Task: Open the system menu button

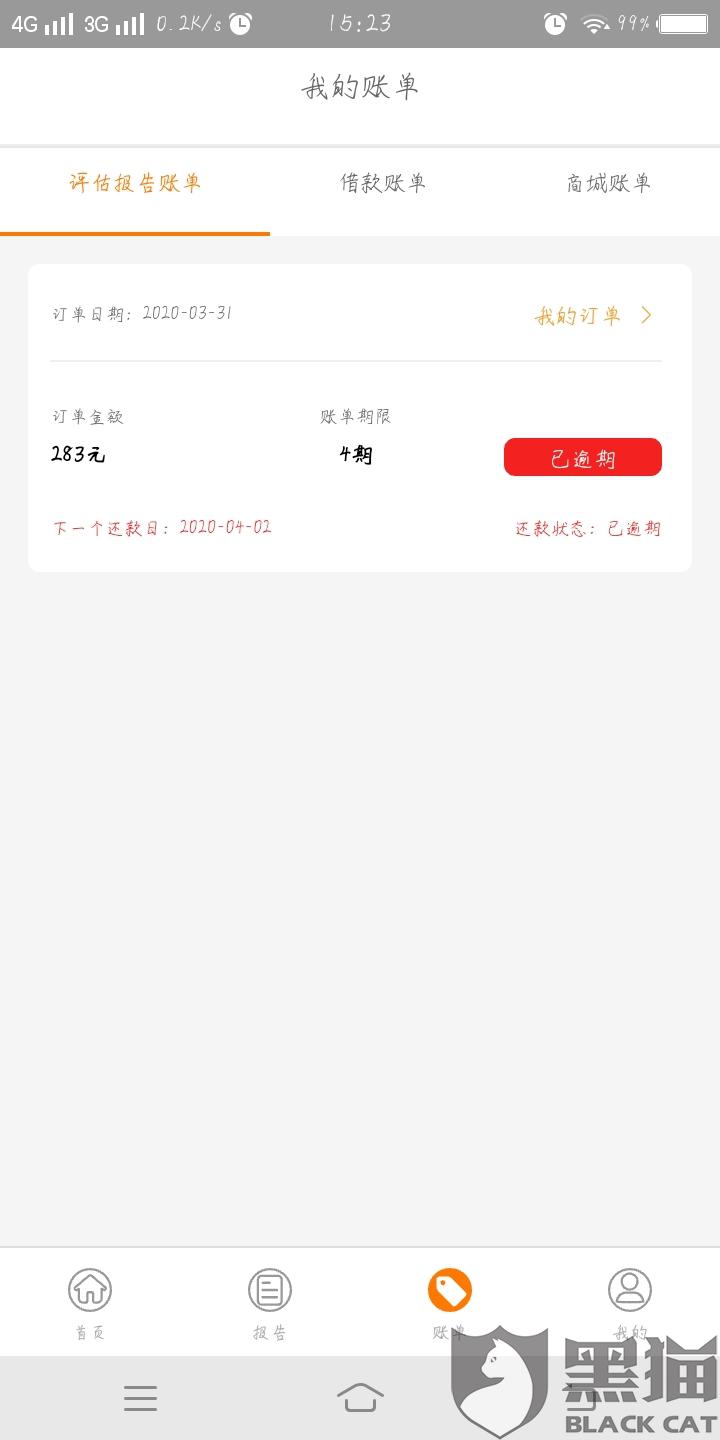Action: pyautogui.click(x=140, y=1397)
